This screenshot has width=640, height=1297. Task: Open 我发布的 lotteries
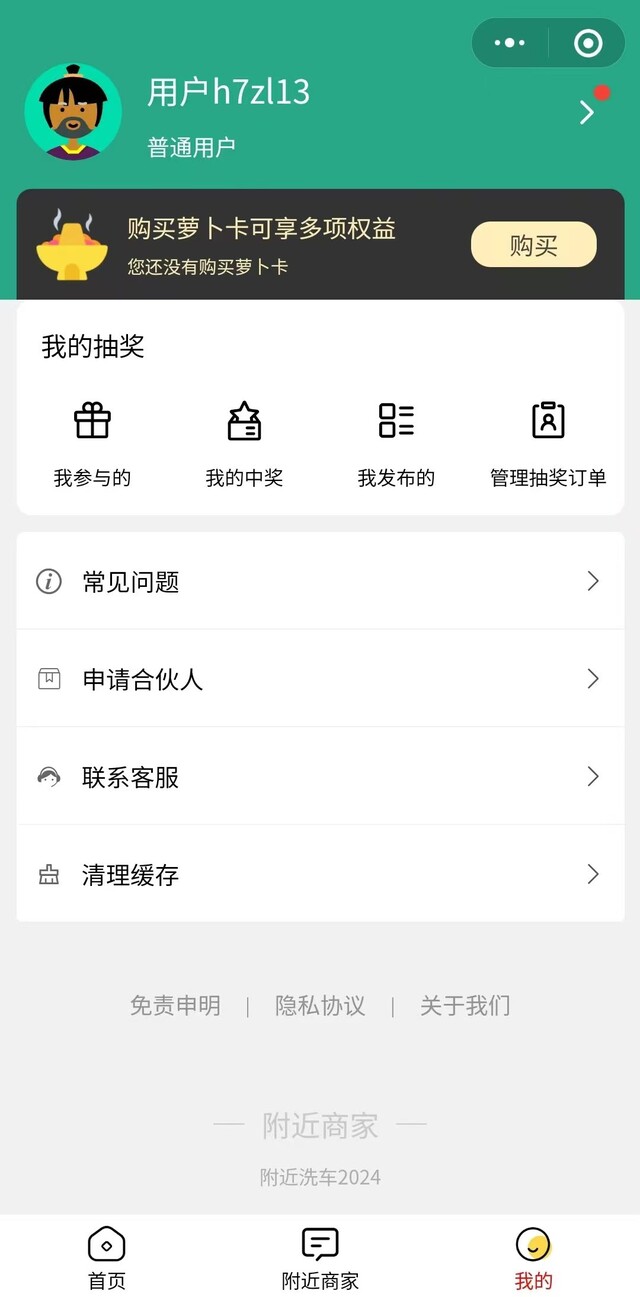tap(396, 442)
